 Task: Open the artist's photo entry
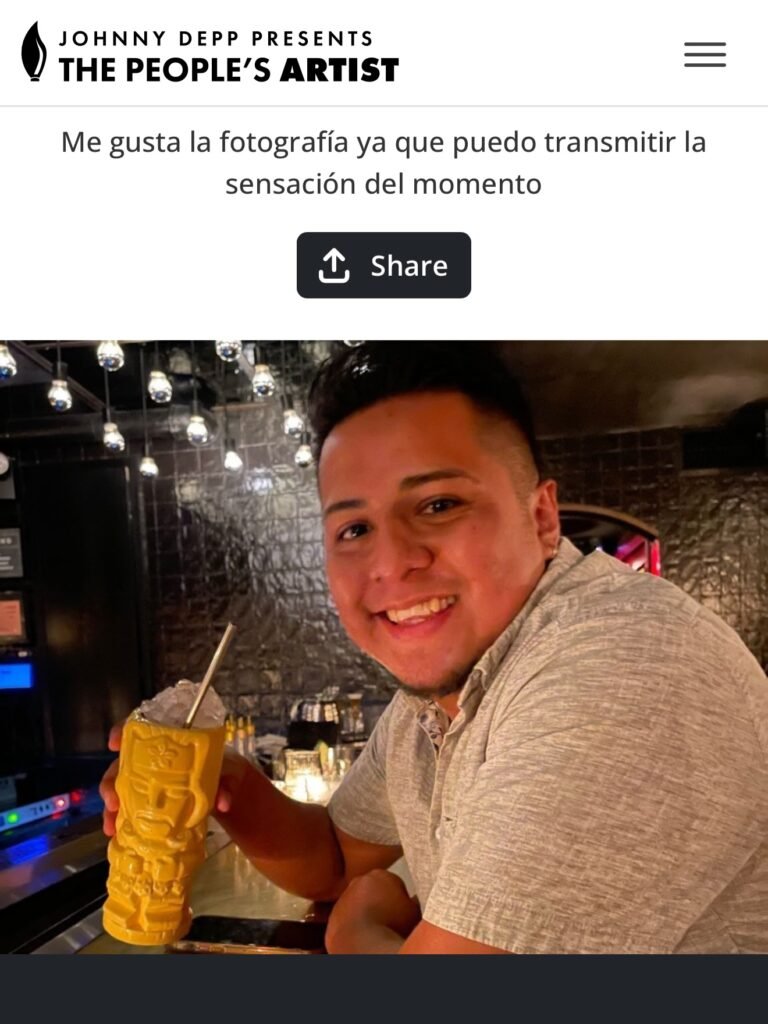[x=384, y=646]
